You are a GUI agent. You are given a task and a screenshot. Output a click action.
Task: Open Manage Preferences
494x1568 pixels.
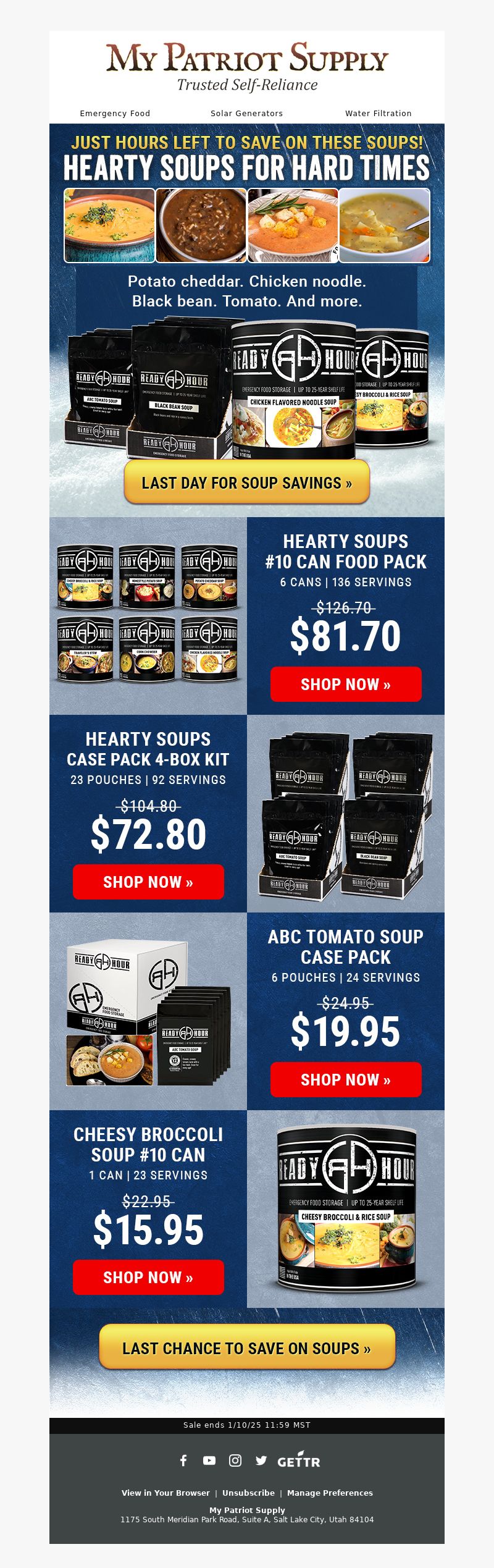330,1493
